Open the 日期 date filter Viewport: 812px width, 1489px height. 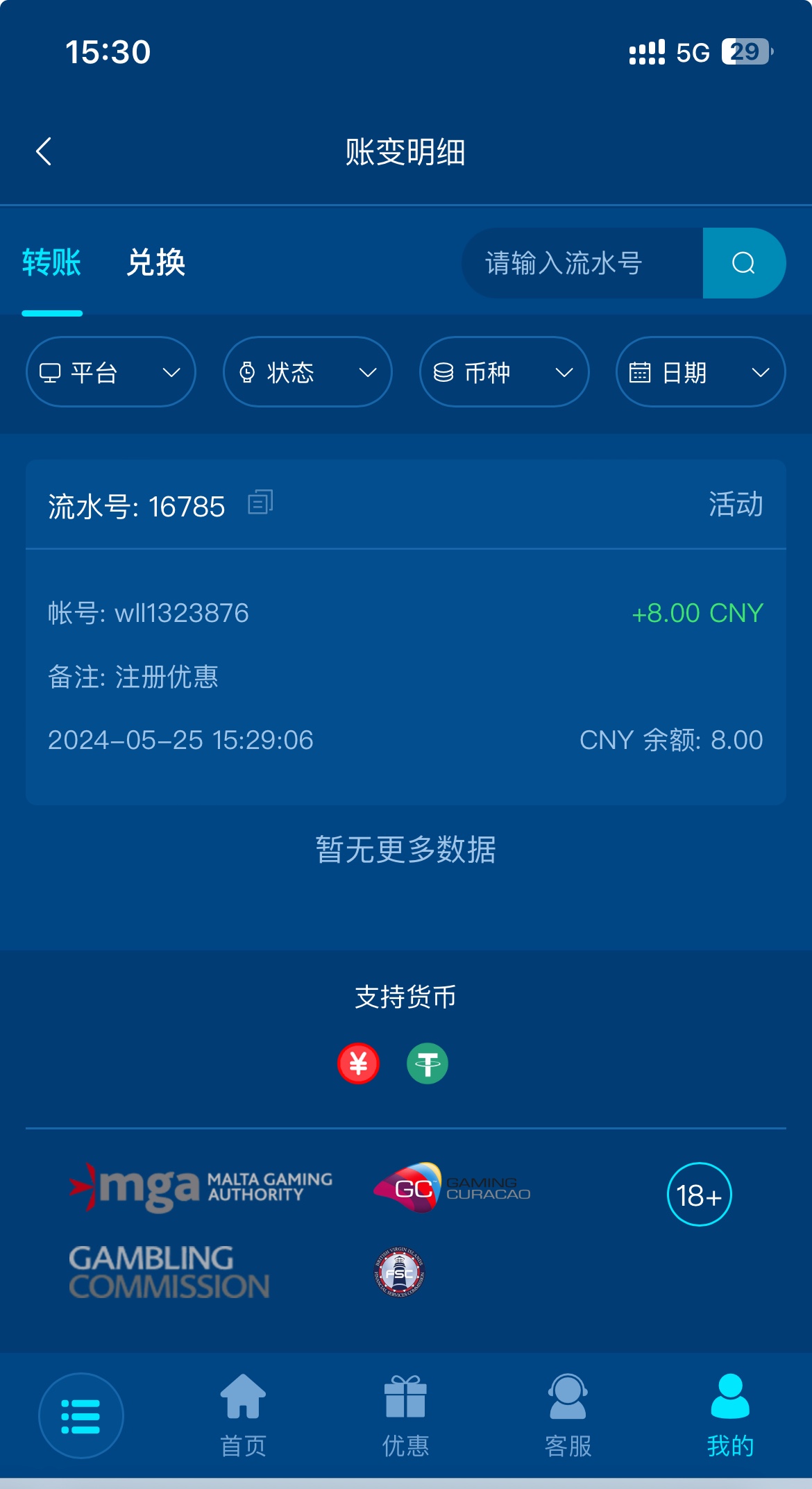tap(700, 372)
